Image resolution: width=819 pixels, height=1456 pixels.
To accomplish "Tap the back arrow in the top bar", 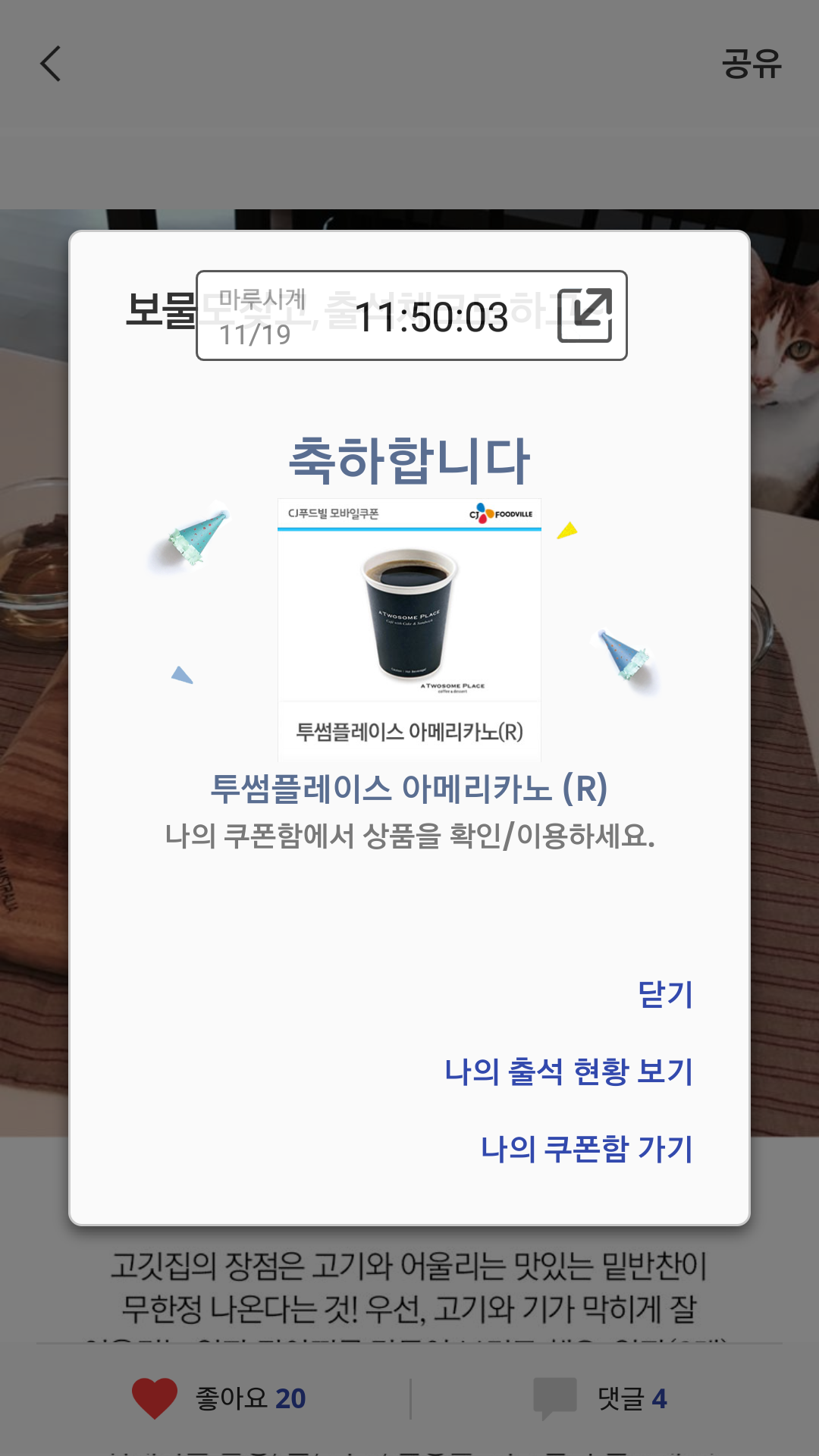I will (51, 64).
